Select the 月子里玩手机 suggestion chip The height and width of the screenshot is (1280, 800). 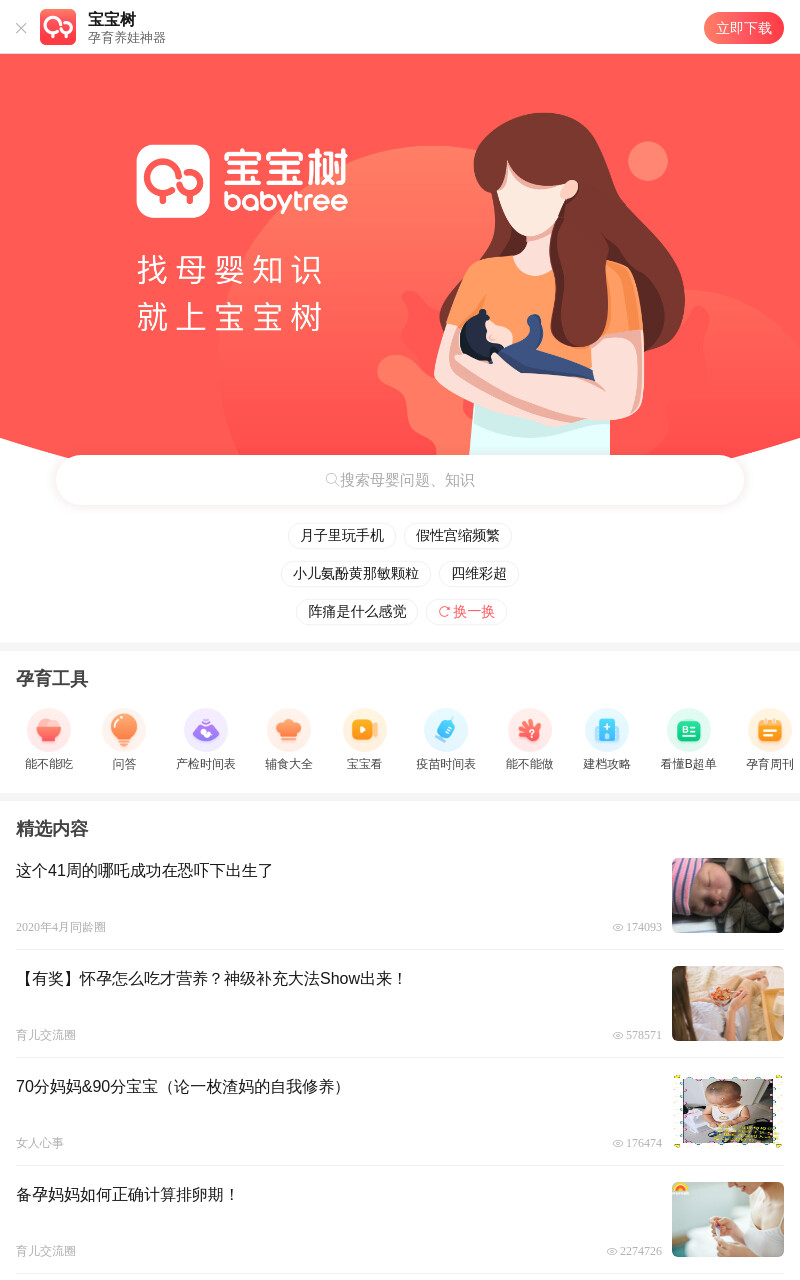[x=342, y=536]
